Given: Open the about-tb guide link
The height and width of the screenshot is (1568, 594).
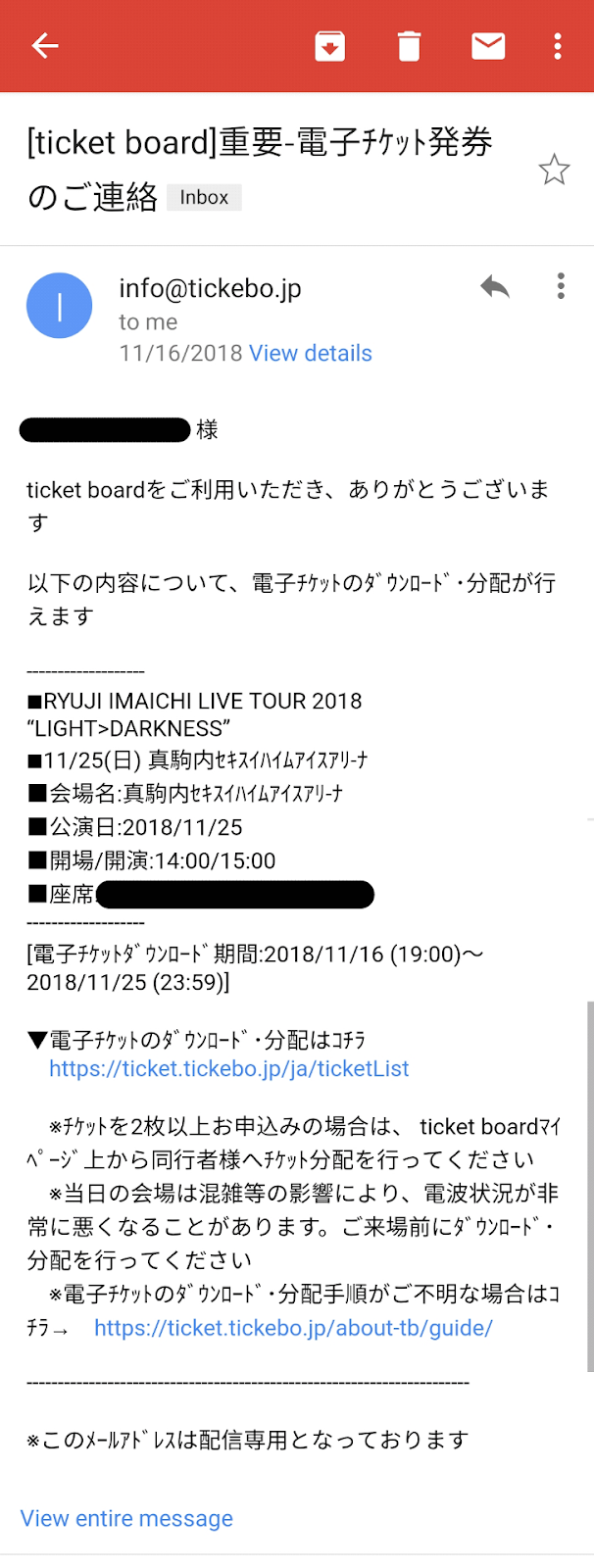Looking at the screenshot, I should (x=293, y=1328).
